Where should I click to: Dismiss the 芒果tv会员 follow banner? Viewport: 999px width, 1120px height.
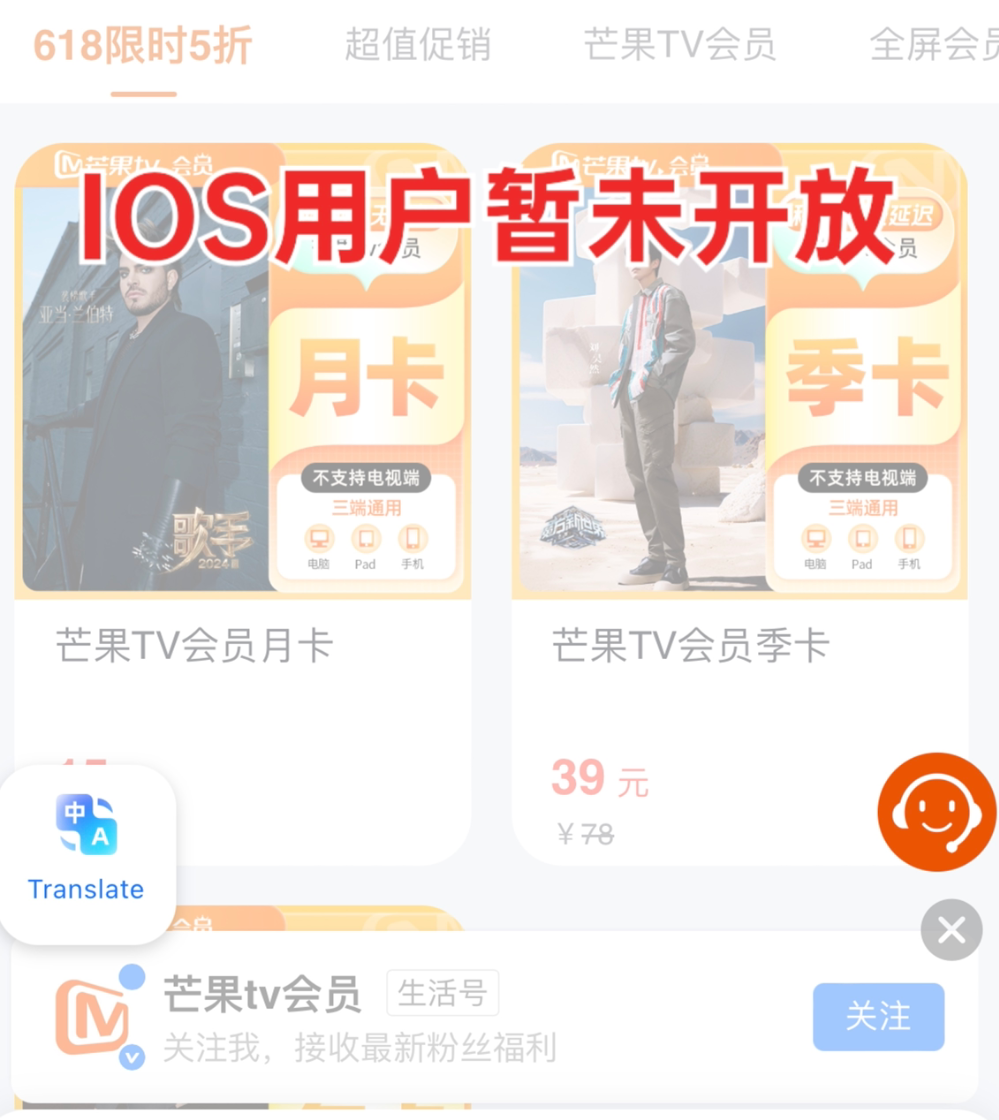pyautogui.click(x=950, y=930)
